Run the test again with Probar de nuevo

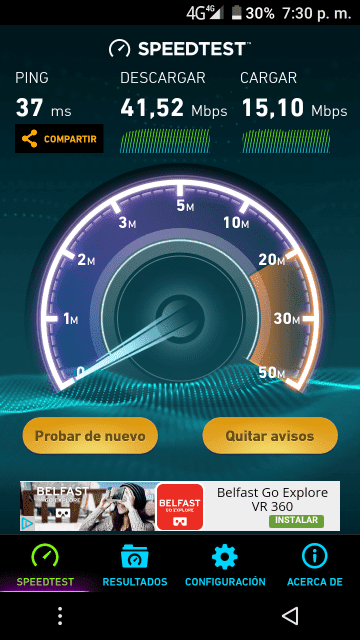pos(90,436)
